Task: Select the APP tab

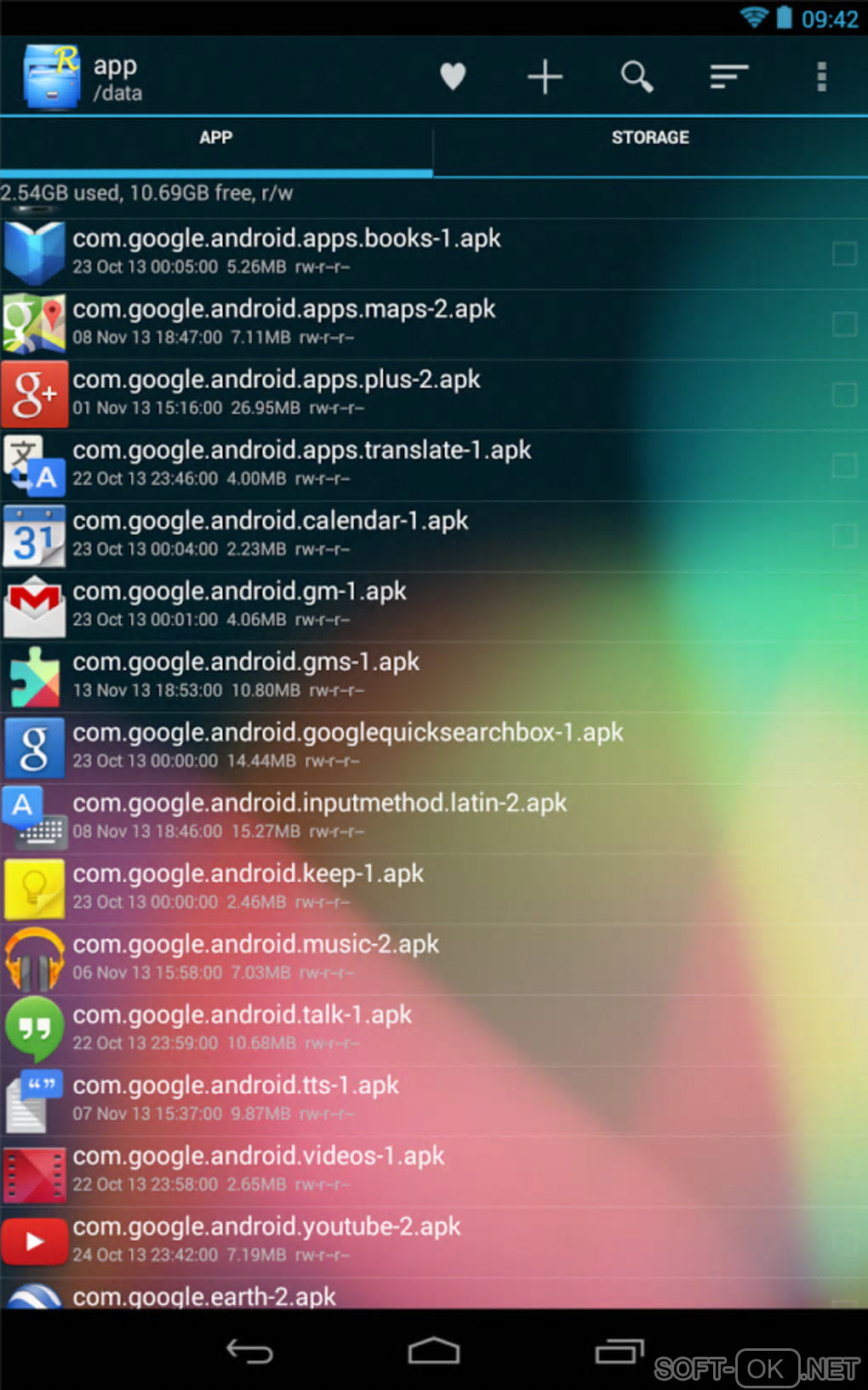Action: pos(216,137)
